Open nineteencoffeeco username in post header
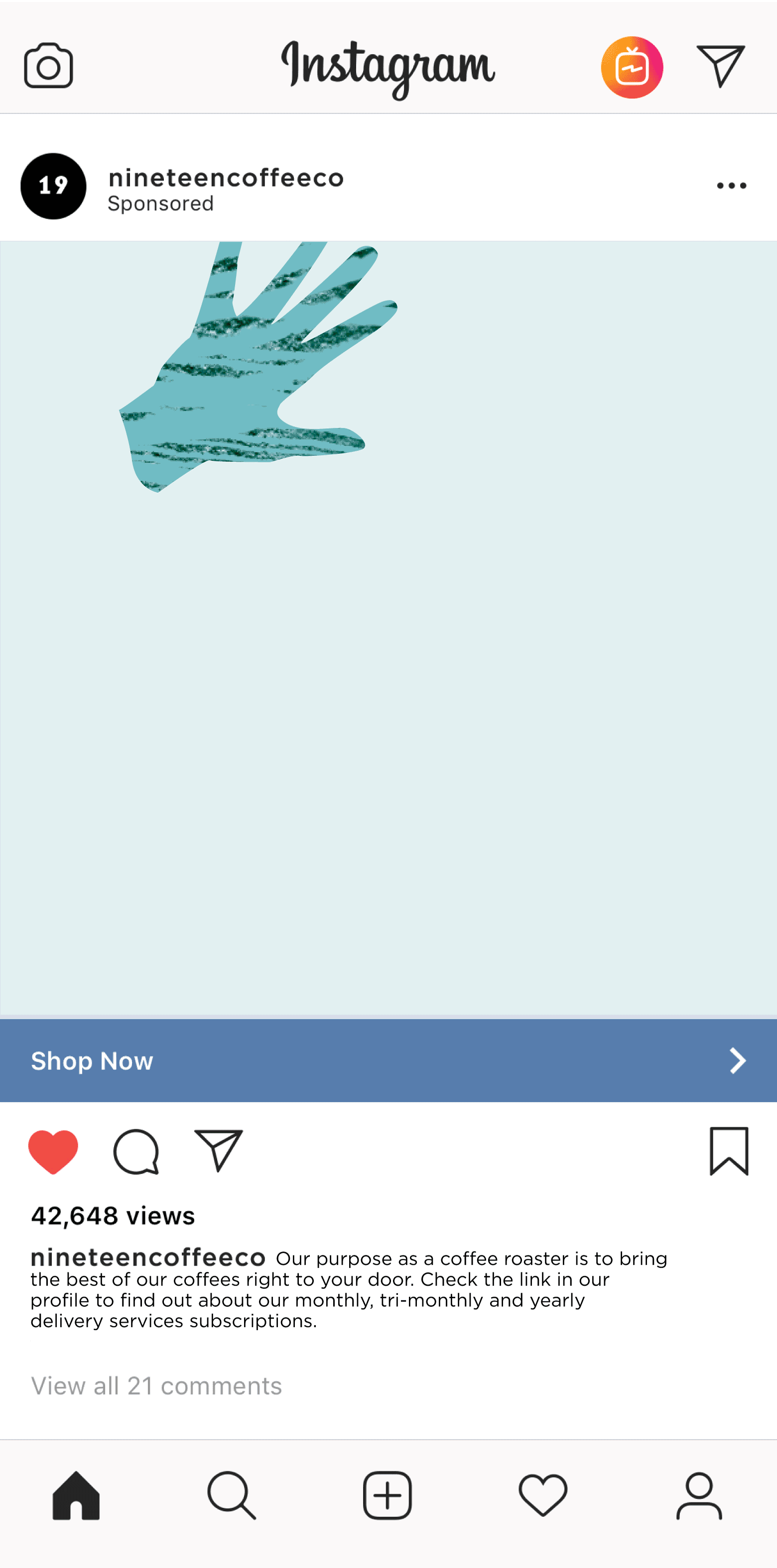This screenshot has width=777, height=1568. pyautogui.click(x=226, y=178)
